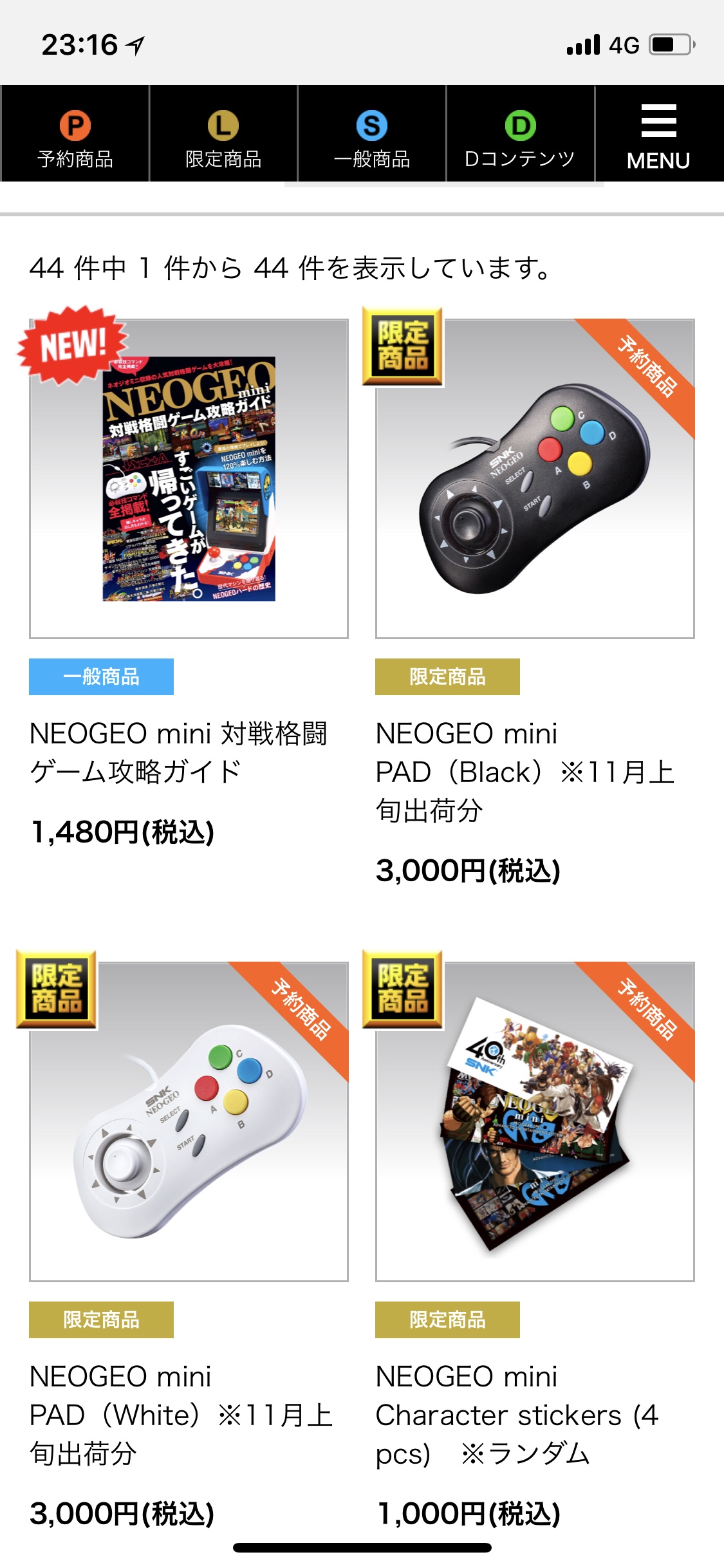724x1568 pixels.
Task: View the NEOGEO mini PAD (Black) product
Action: point(535,479)
